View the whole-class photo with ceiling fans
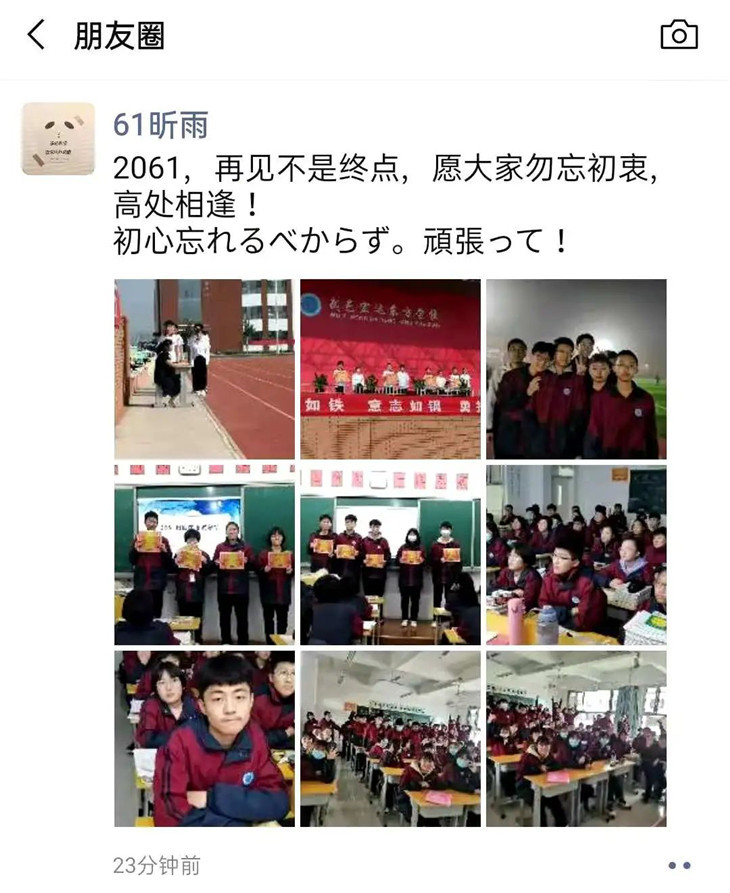The width and height of the screenshot is (730, 893). click(390, 739)
